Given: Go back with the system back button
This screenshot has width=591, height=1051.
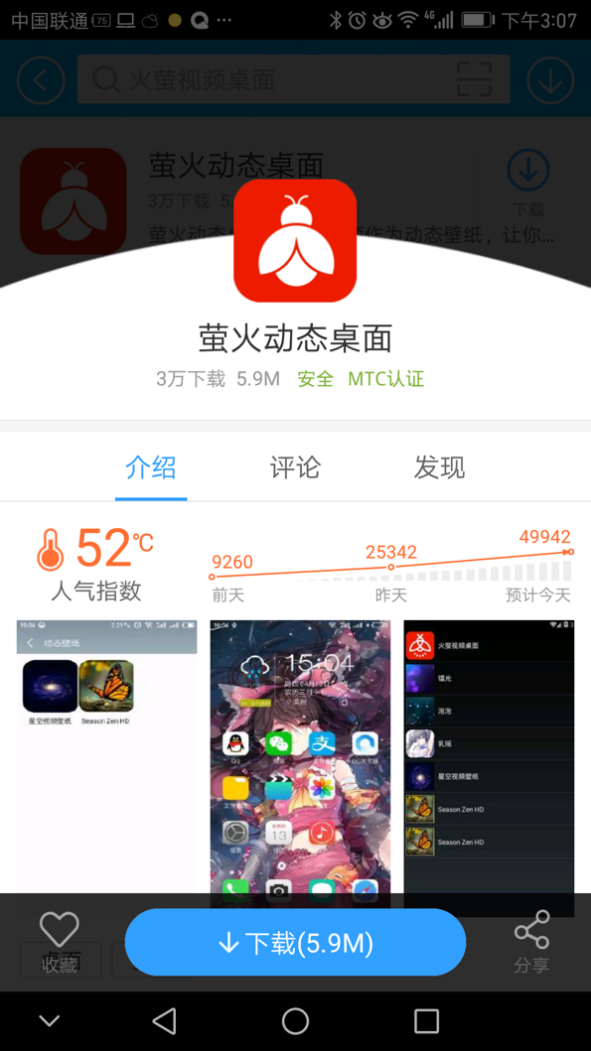Looking at the screenshot, I should 164,1021.
